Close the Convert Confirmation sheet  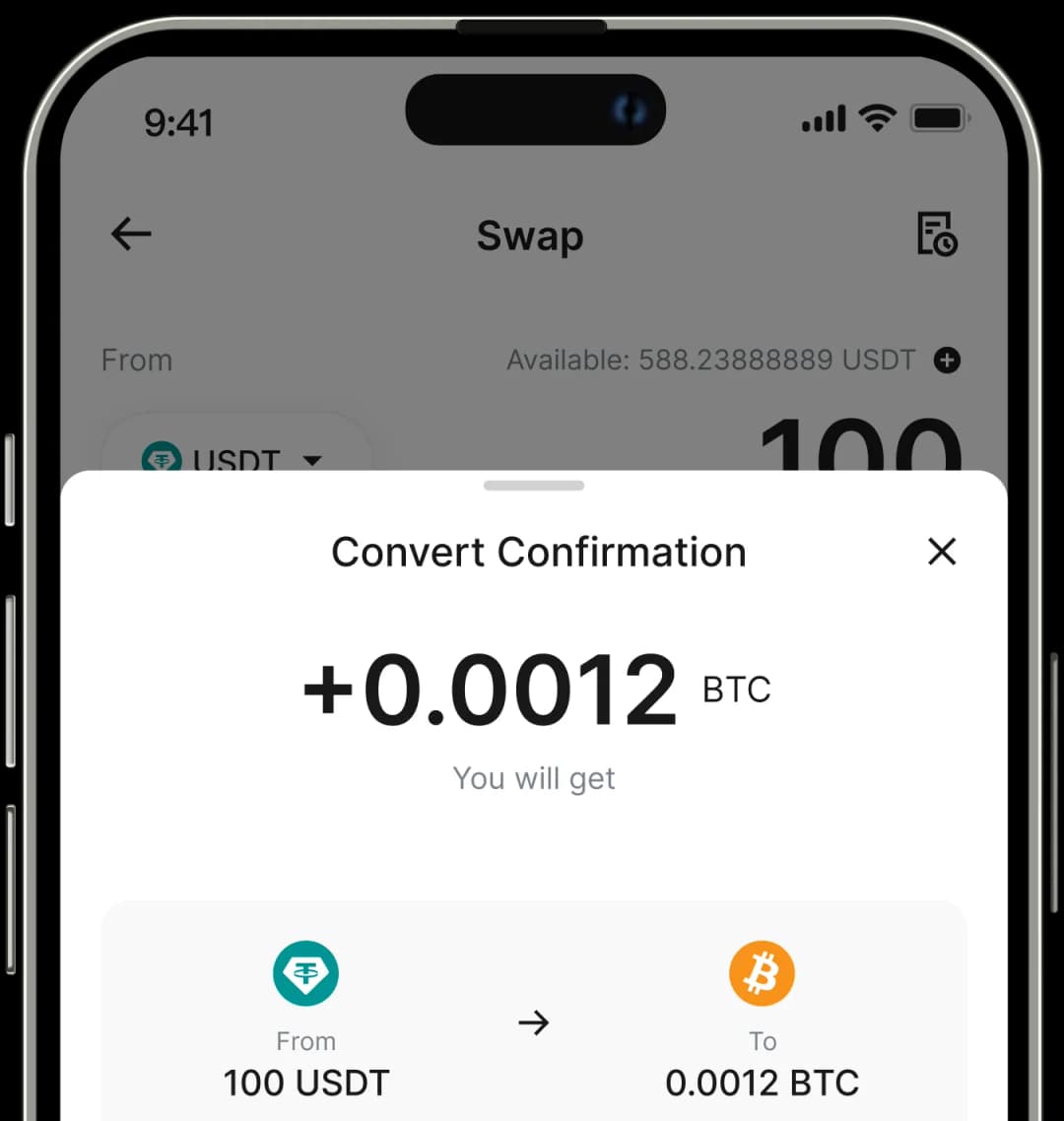(x=942, y=552)
